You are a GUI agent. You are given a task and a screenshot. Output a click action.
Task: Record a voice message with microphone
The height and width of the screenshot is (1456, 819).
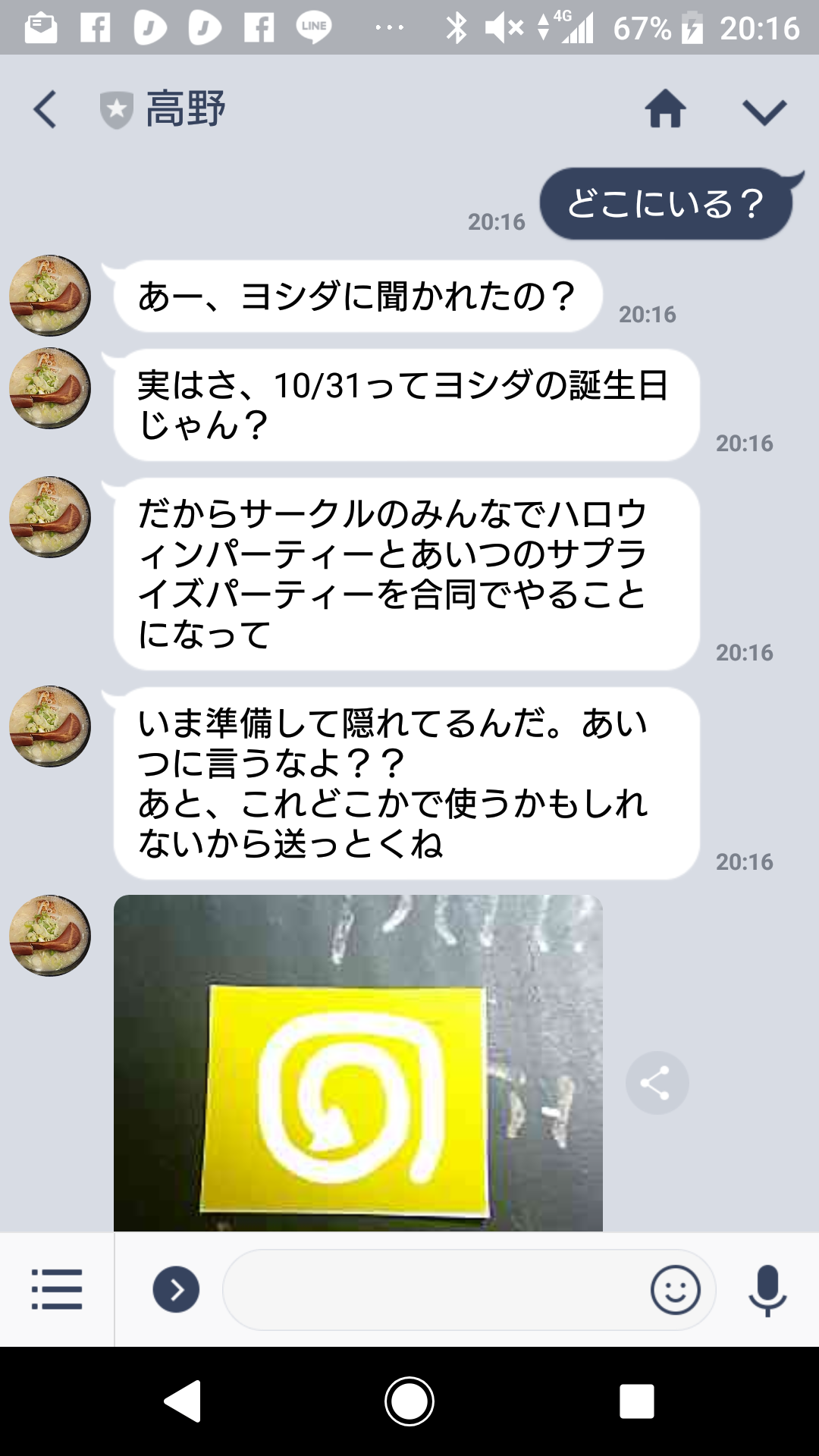767,1289
